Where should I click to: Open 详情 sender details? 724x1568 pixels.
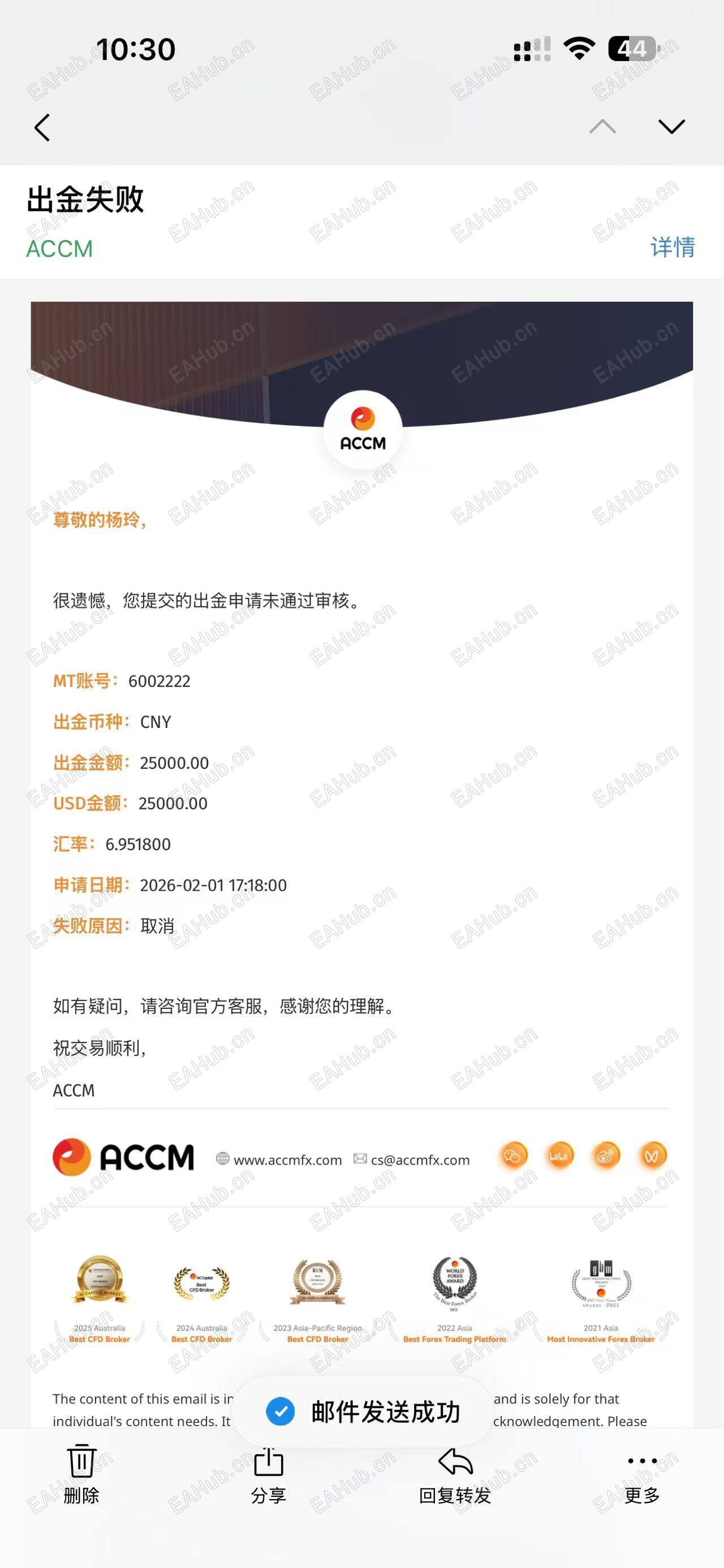coord(672,247)
